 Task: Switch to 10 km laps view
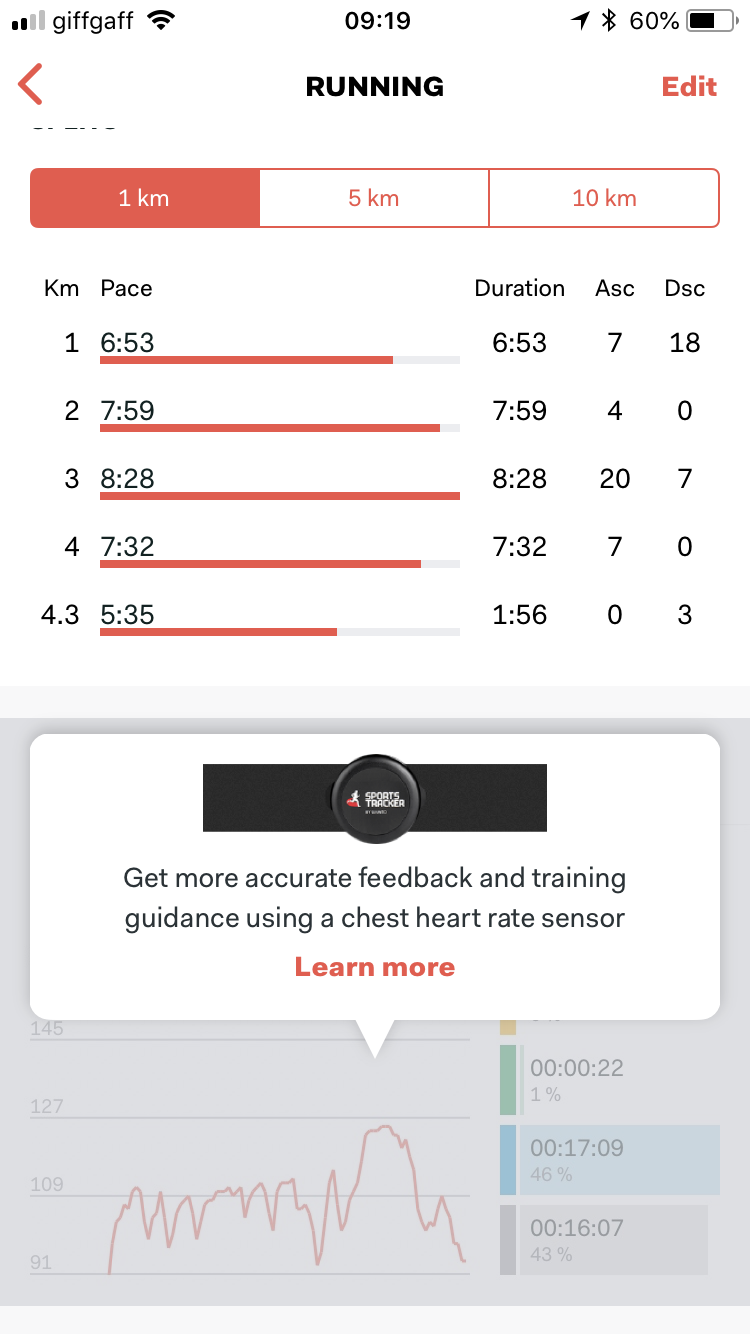(604, 198)
